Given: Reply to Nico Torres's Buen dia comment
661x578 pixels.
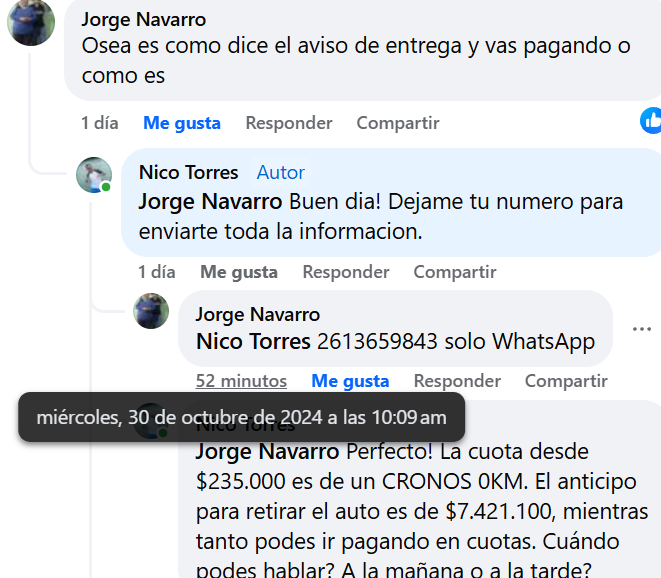Looking at the screenshot, I should 345,272.
